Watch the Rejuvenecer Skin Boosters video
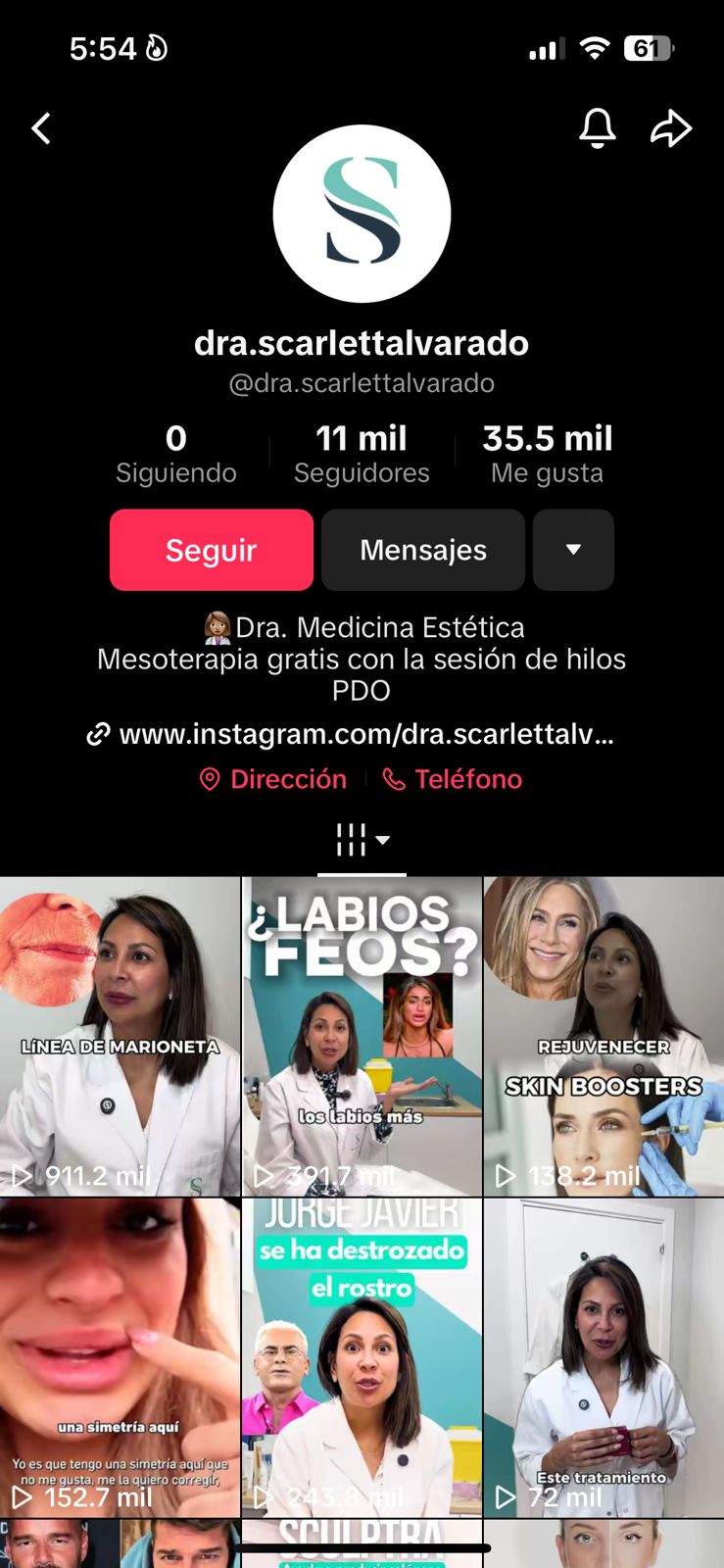 tap(603, 1036)
